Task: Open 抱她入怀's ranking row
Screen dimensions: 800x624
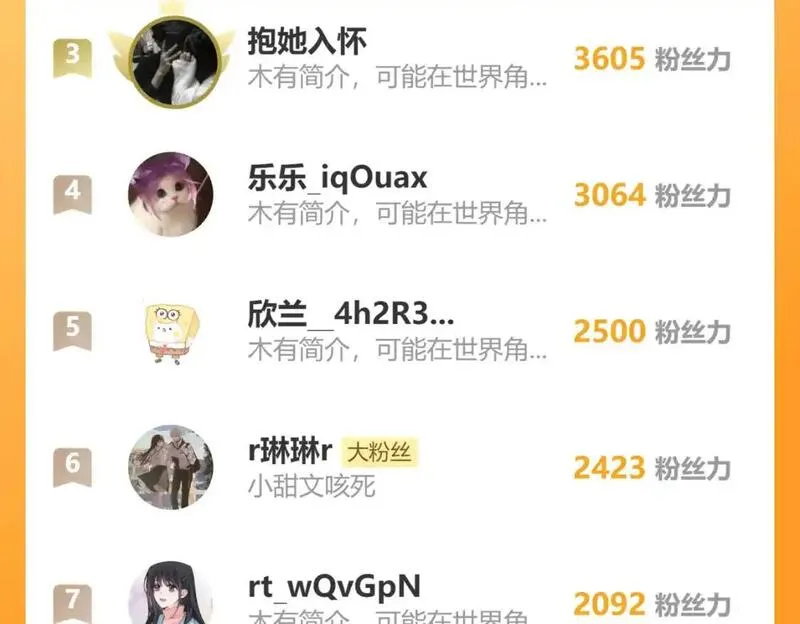Action: [400, 58]
